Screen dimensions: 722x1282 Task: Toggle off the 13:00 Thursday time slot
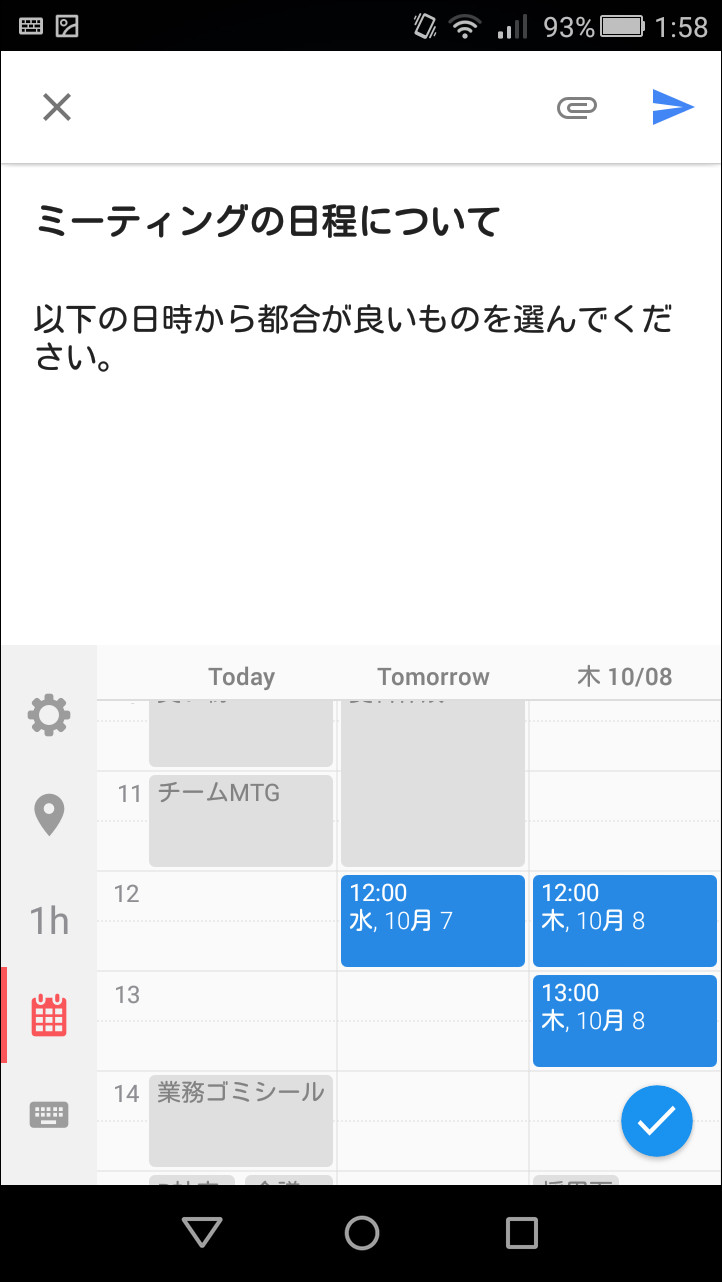[x=624, y=1020]
